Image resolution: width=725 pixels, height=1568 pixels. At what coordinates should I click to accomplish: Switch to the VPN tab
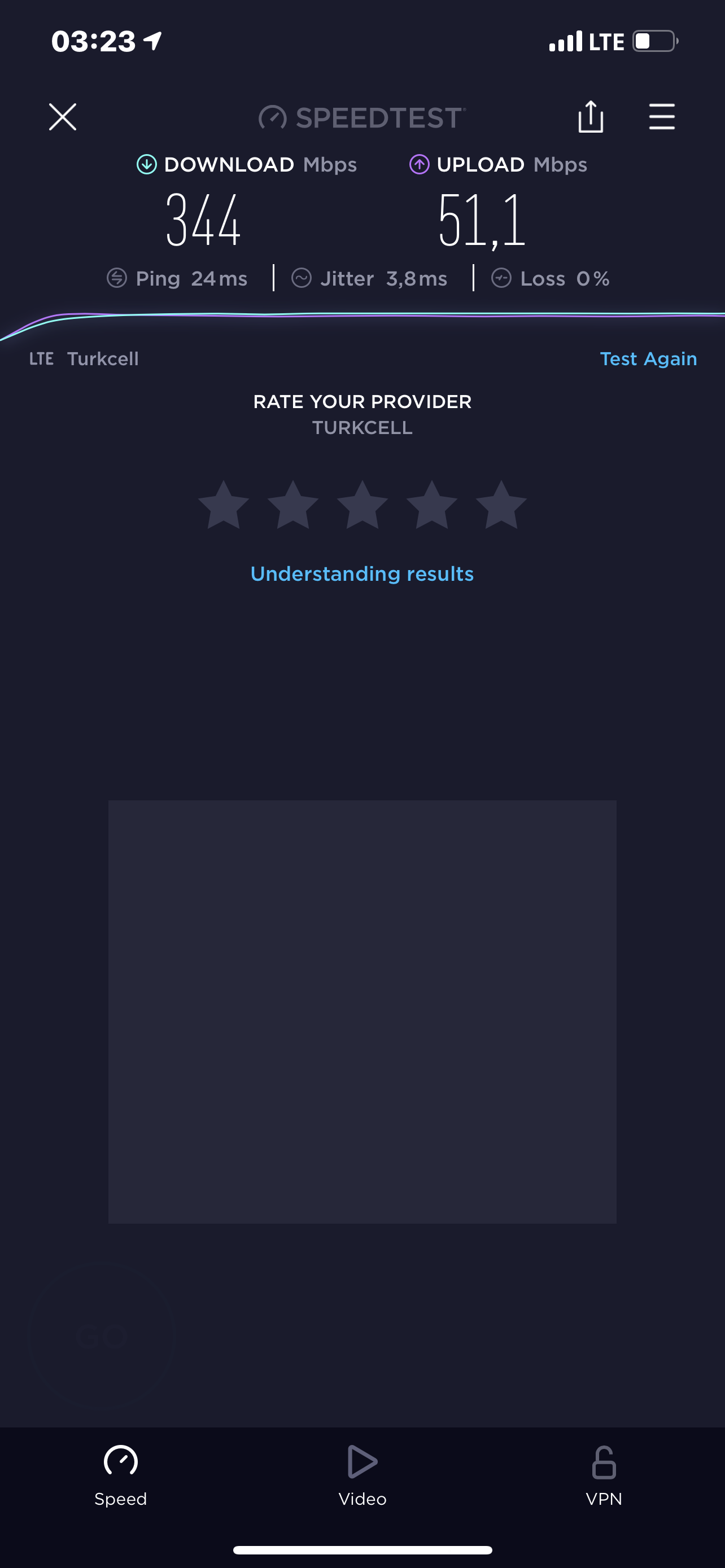point(604,1475)
